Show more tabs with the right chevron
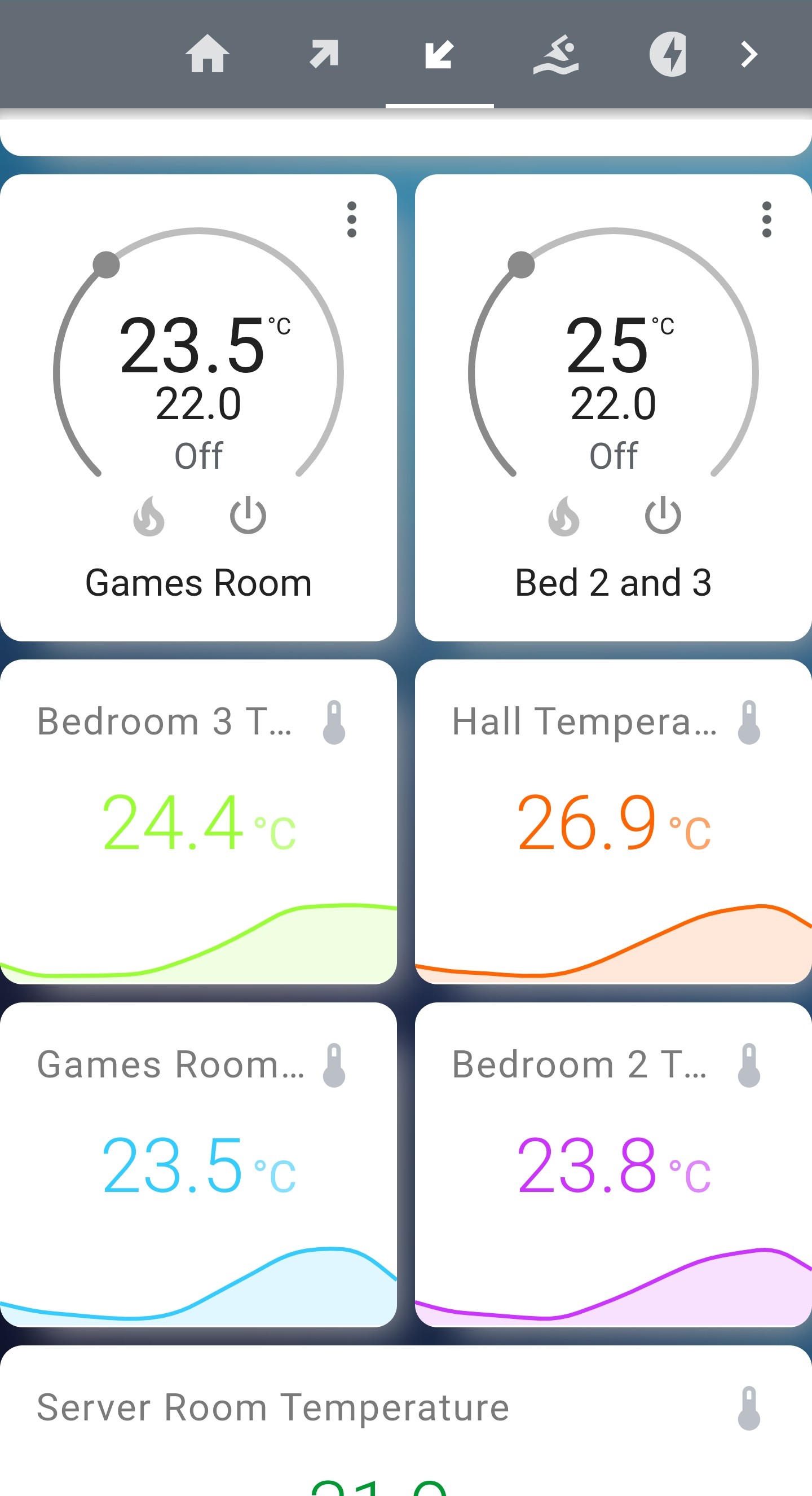The height and width of the screenshot is (1496, 812). coord(749,54)
